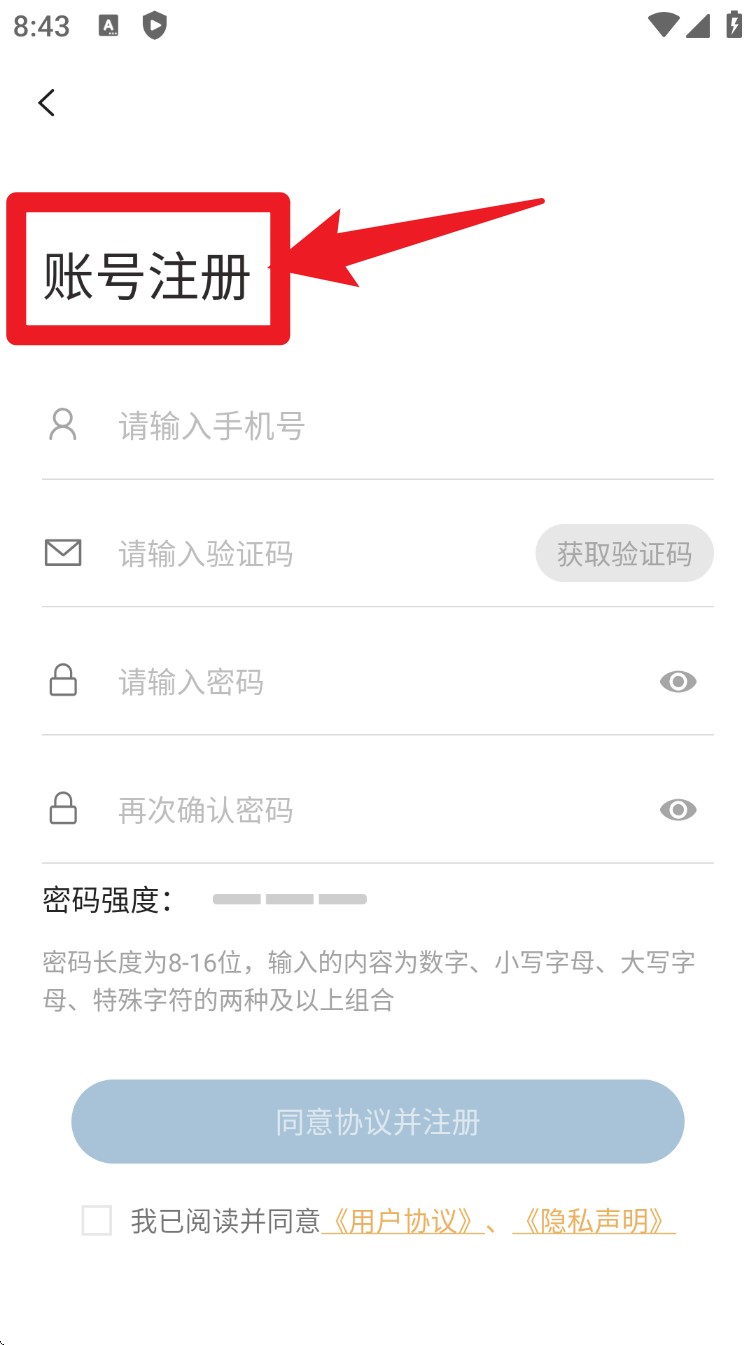Viewport: 756px width, 1345px height.
Task: Click the shield notification icon in status bar
Action: pos(154,26)
